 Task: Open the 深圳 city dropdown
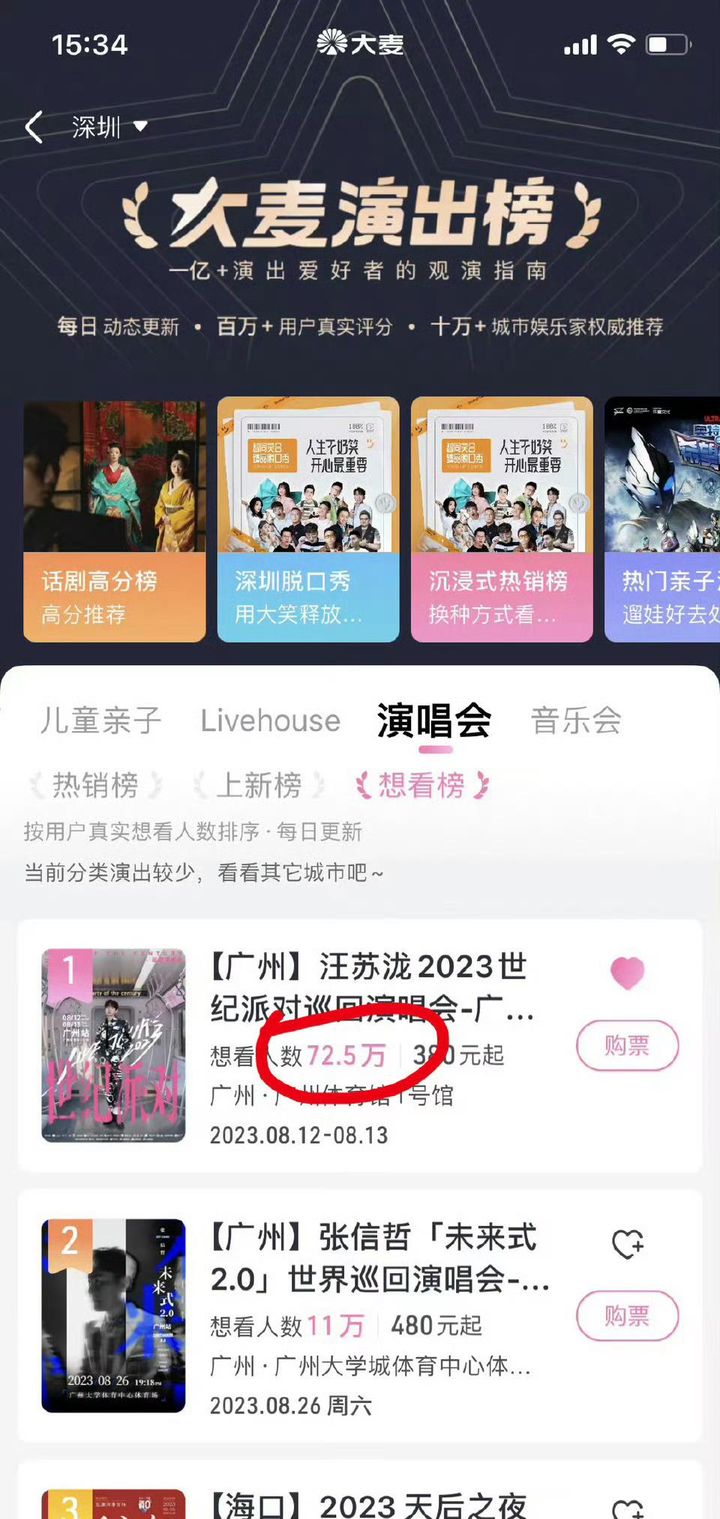(110, 127)
